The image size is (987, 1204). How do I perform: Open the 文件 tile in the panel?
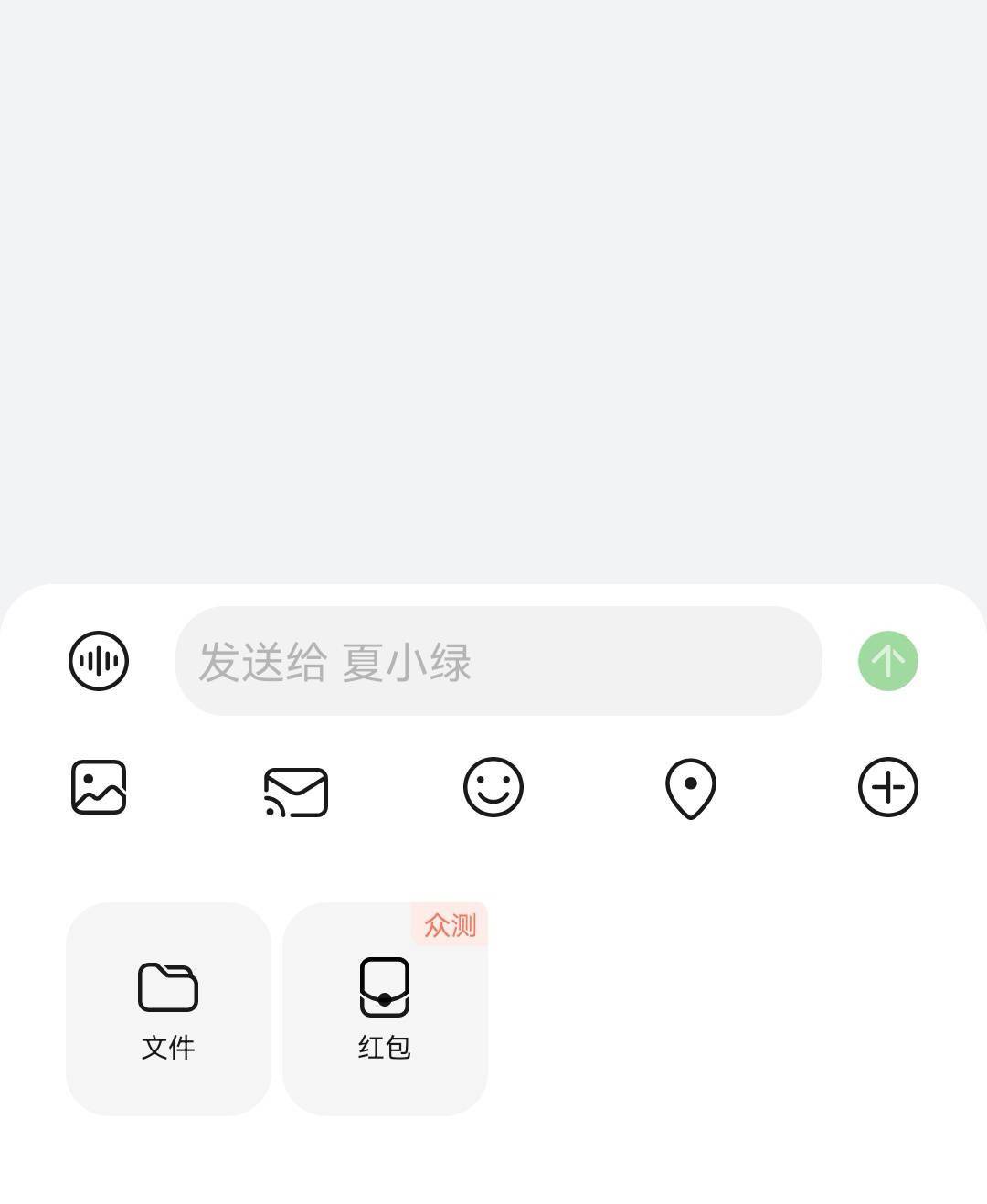click(x=167, y=1007)
